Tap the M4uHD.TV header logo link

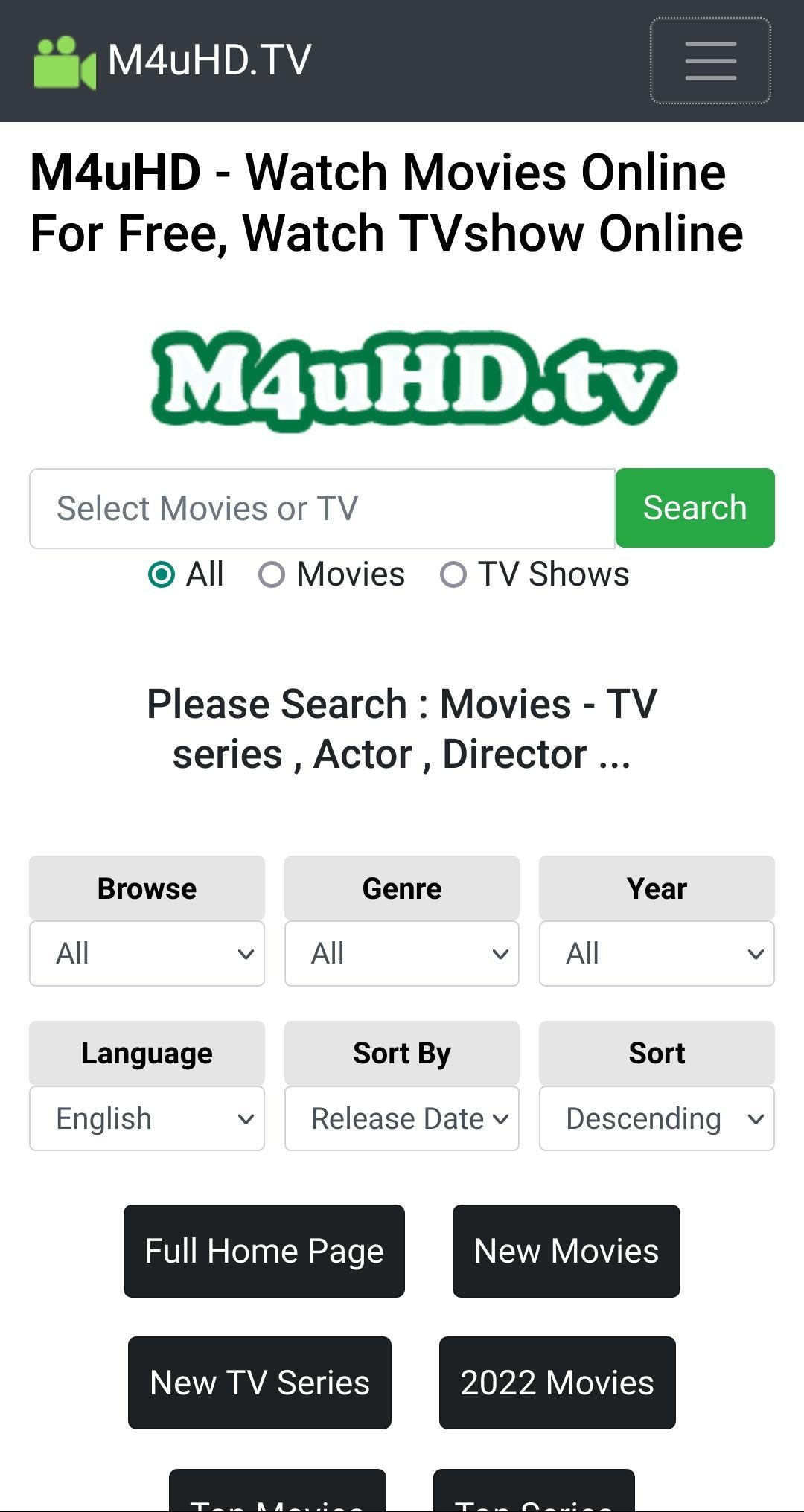[173, 61]
